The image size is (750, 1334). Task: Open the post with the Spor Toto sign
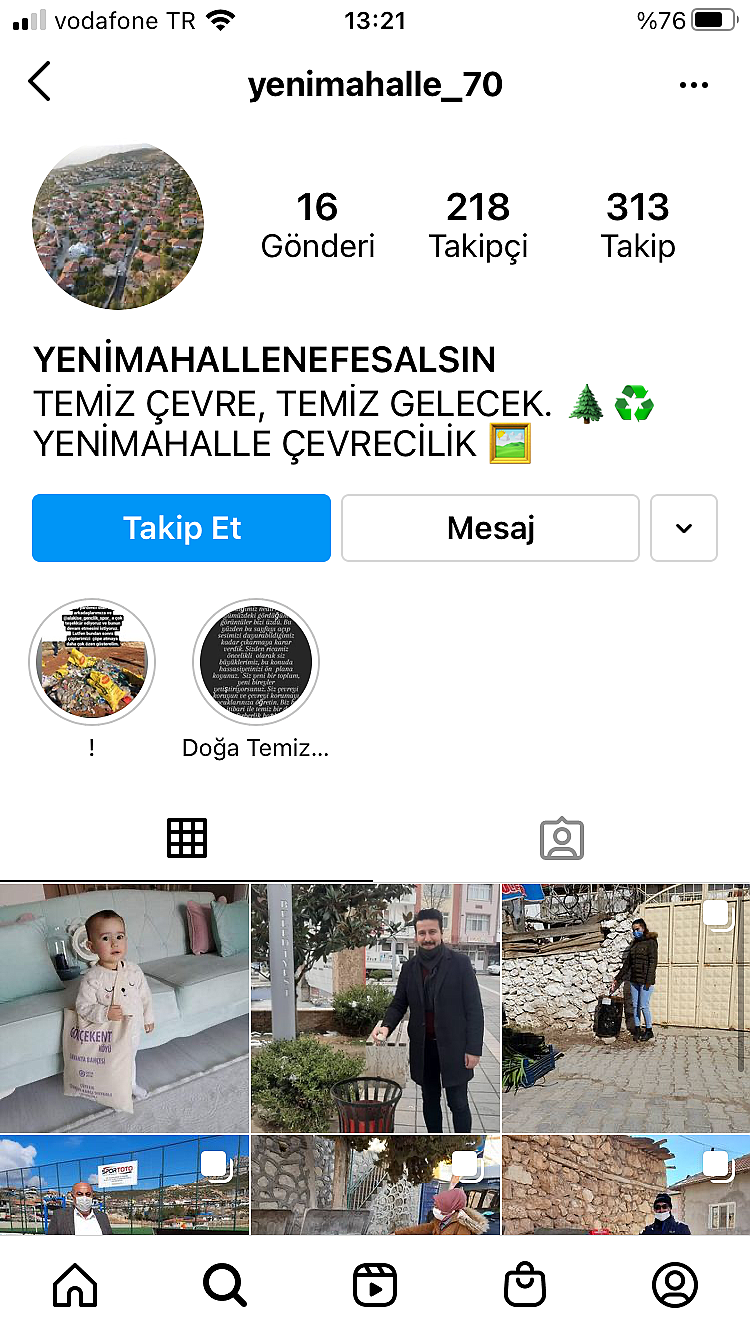click(x=124, y=1185)
